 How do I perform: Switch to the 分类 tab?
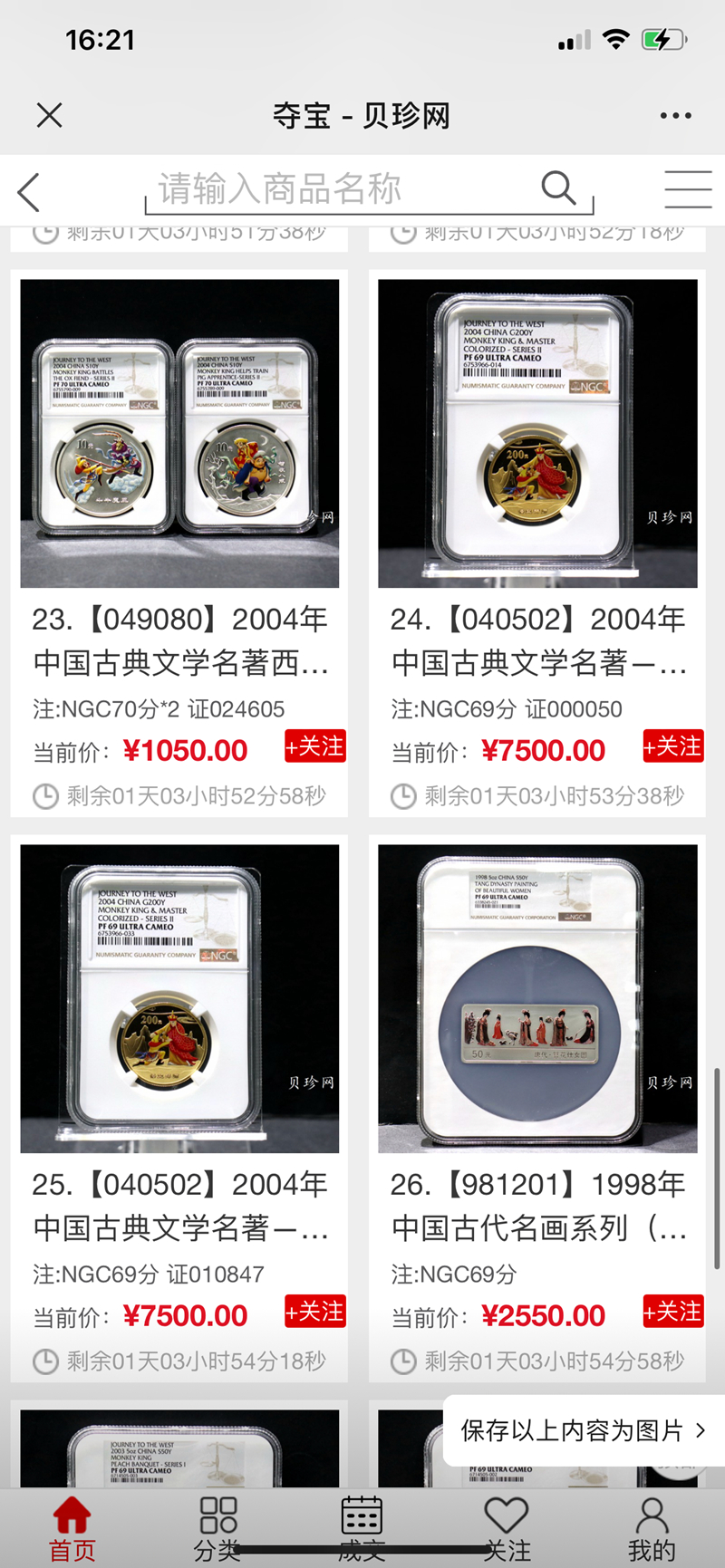217,1530
